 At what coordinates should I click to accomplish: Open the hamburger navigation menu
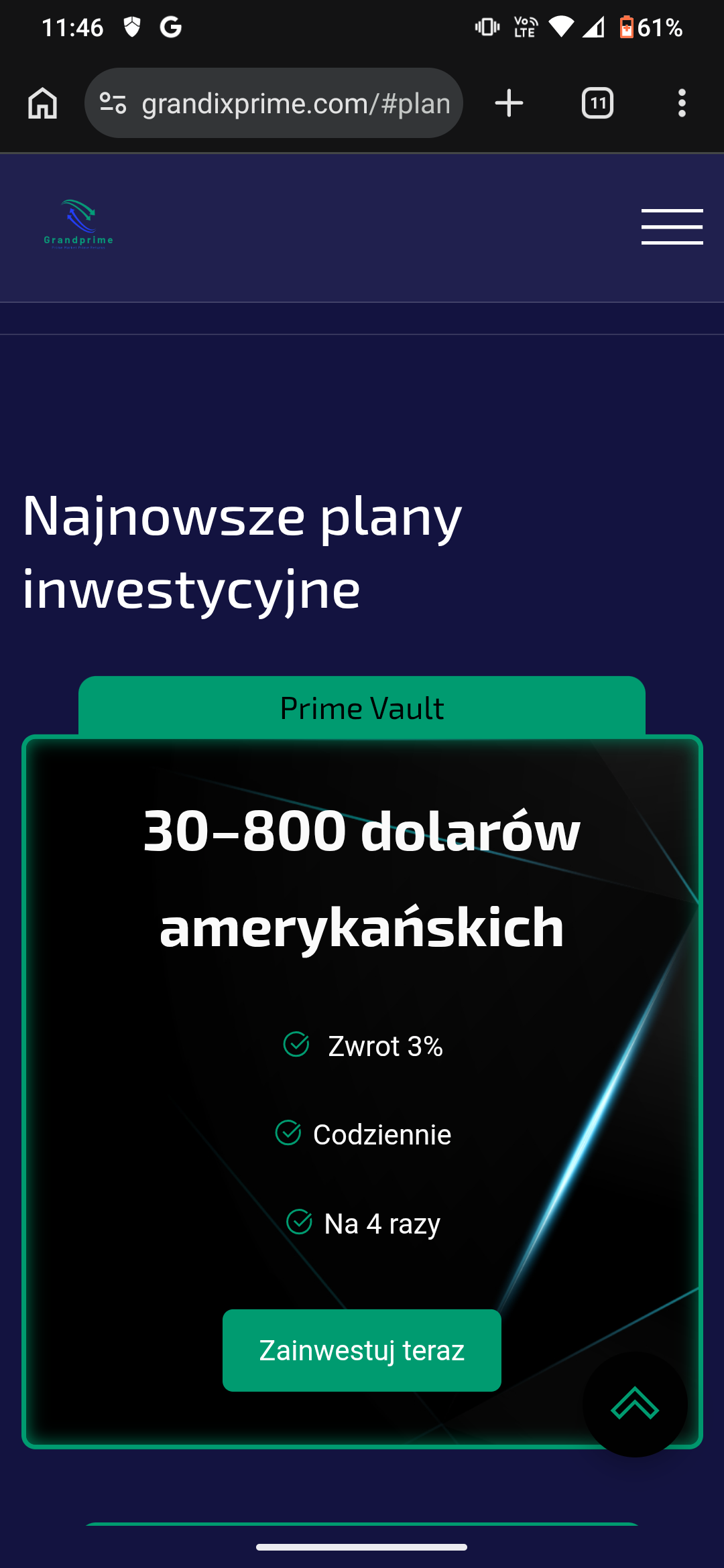[672, 226]
